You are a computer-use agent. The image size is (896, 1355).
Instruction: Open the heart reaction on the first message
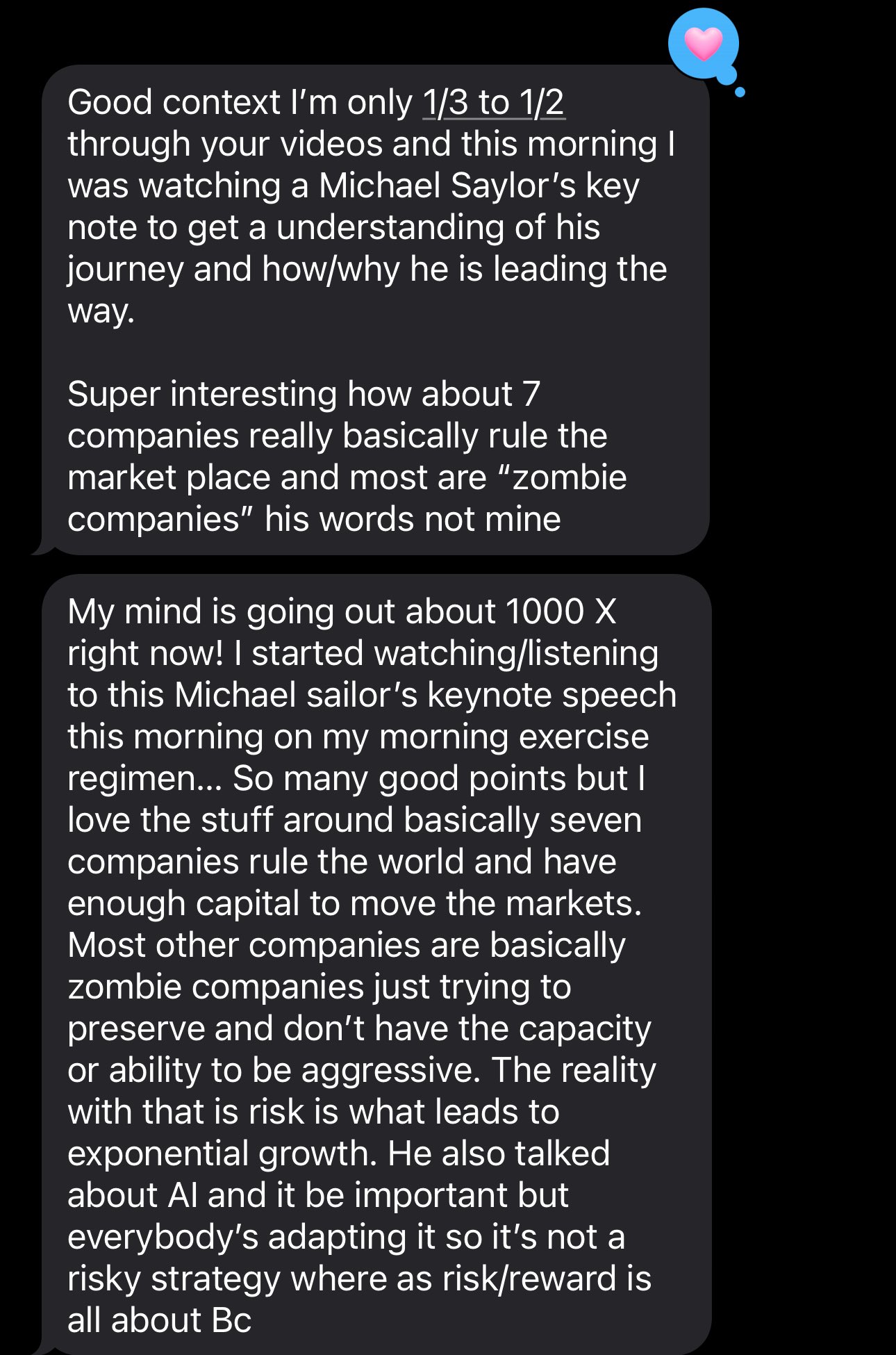point(703,44)
